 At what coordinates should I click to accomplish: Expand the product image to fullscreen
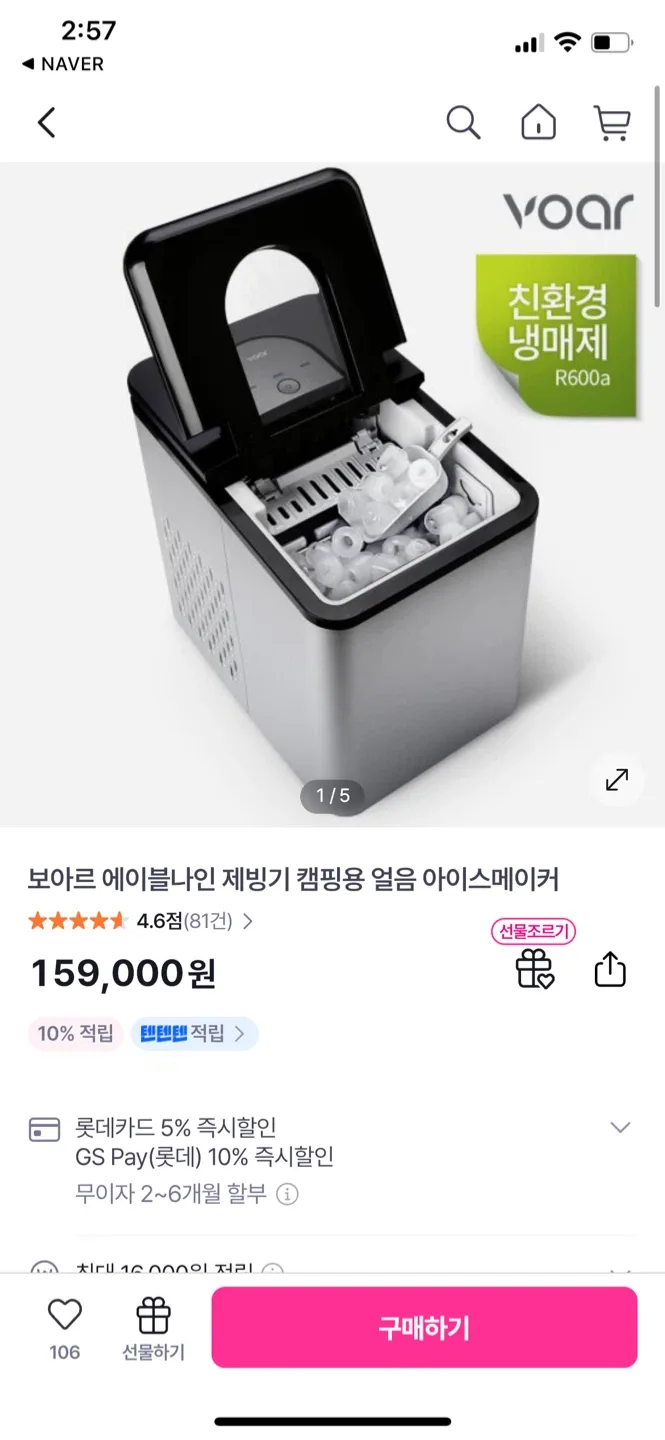click(x=617, y=779)
